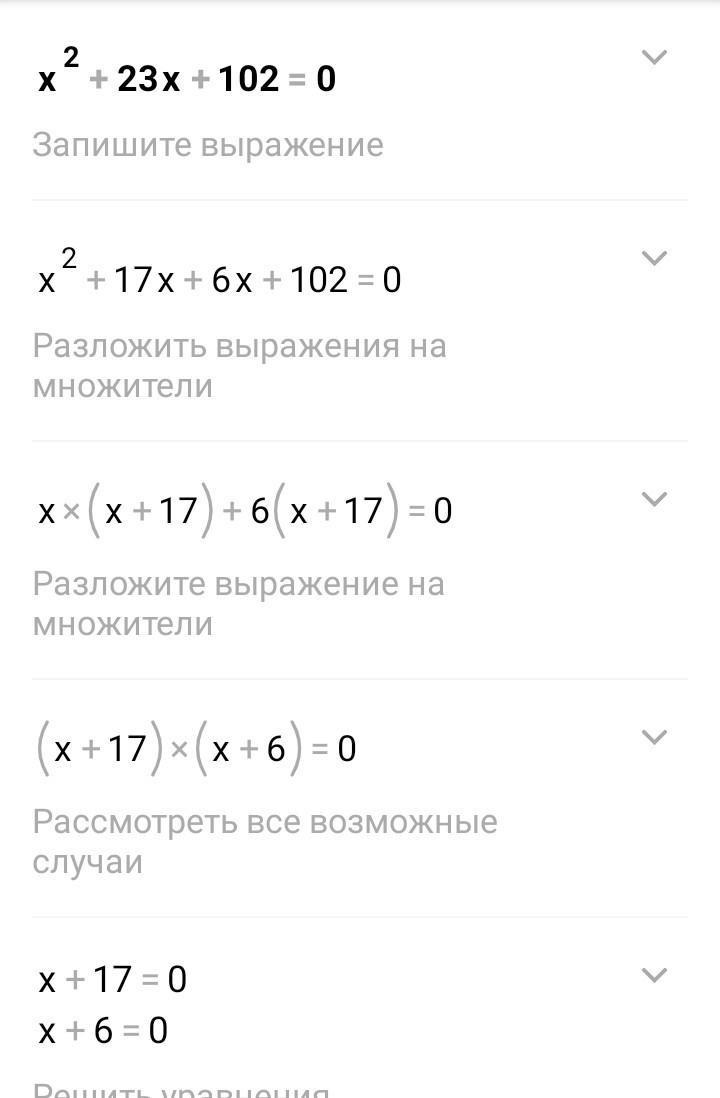Expand the (x + 17)×(x + 6) = 0 step
Image resolution: width=720 pixels, height=1098 pixels.
[x=654, y=737]
